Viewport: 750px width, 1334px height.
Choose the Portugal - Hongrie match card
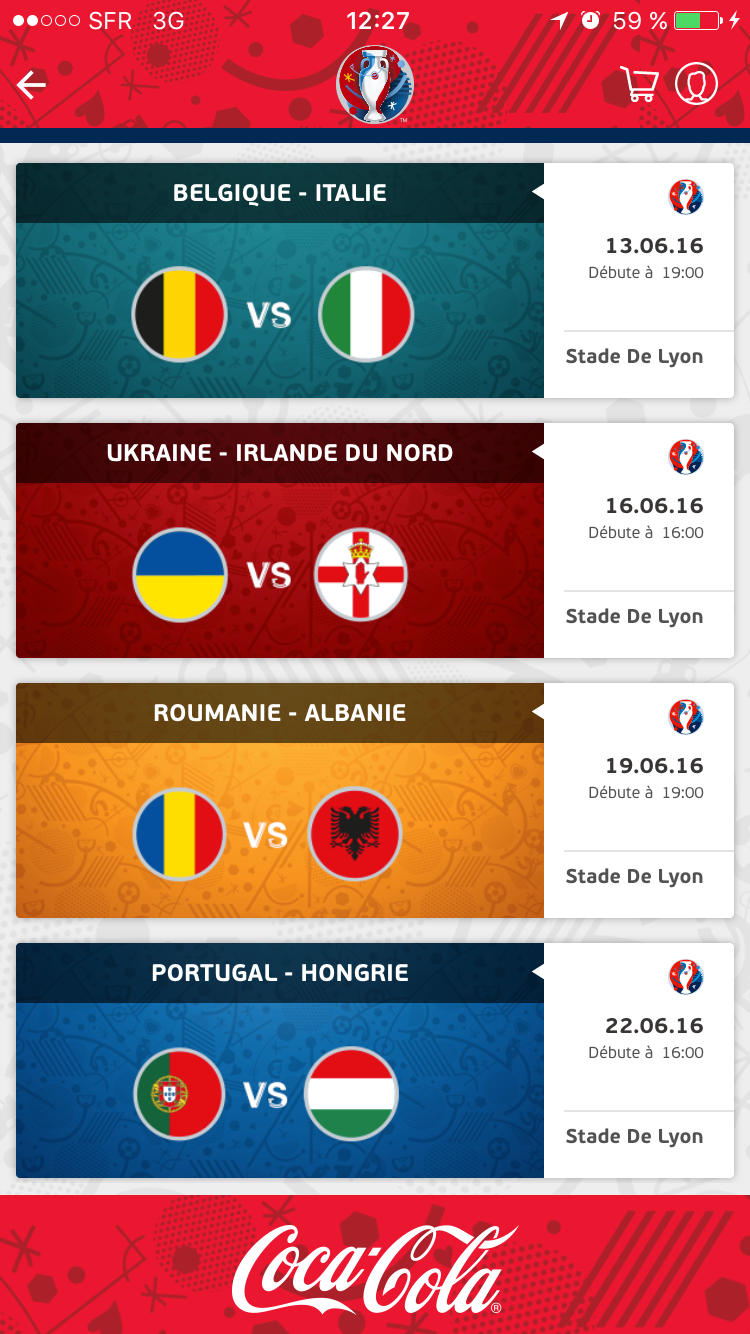coord(375,1060)
